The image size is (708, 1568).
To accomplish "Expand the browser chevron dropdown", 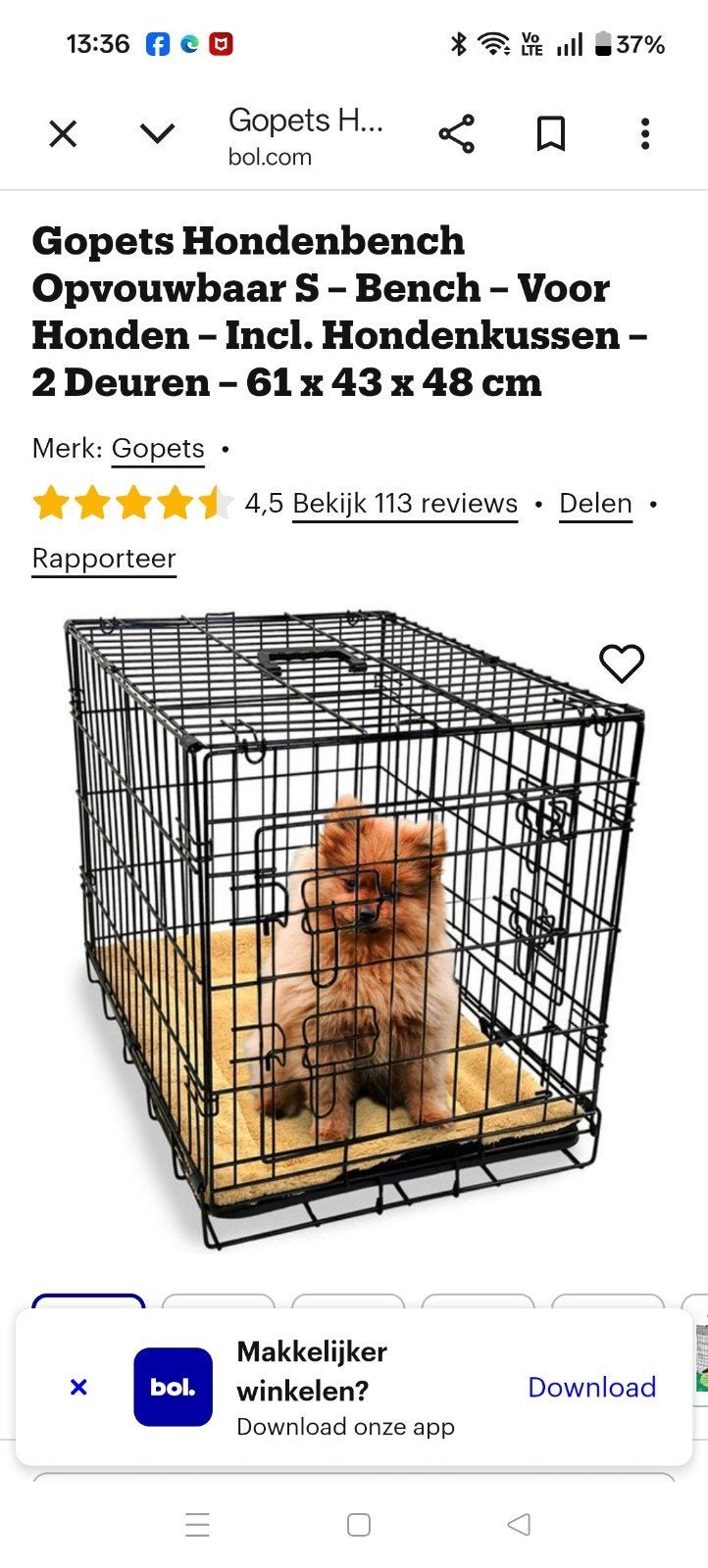I will (158, 133).
